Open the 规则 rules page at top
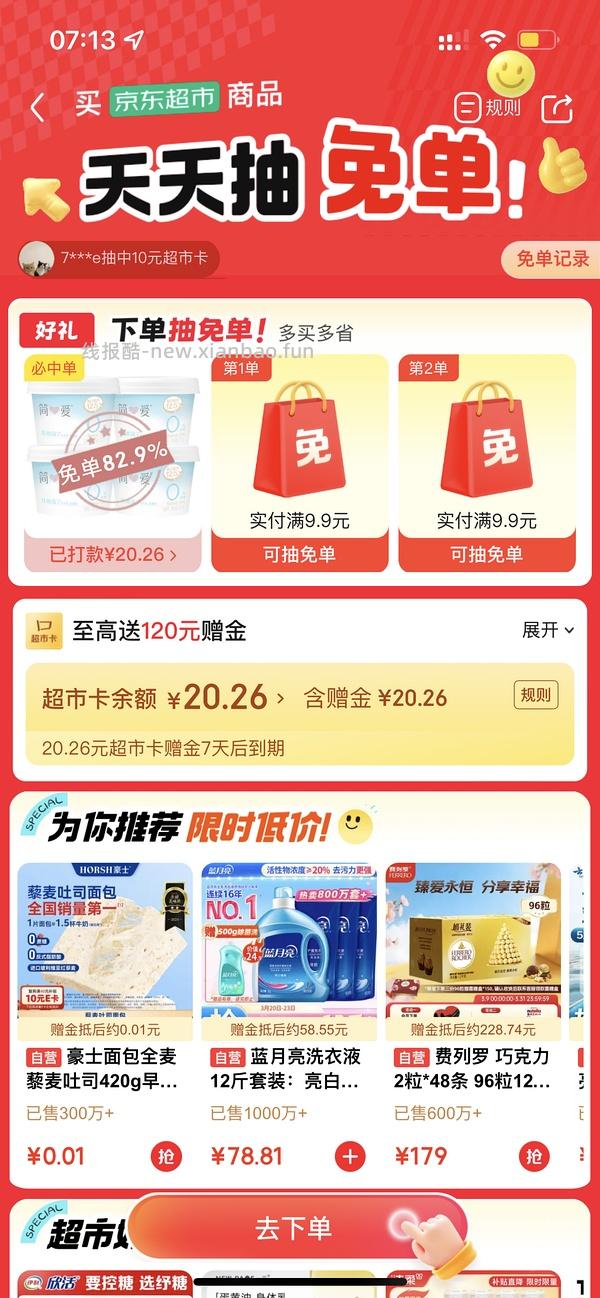600x1298 pixels. 488,107
